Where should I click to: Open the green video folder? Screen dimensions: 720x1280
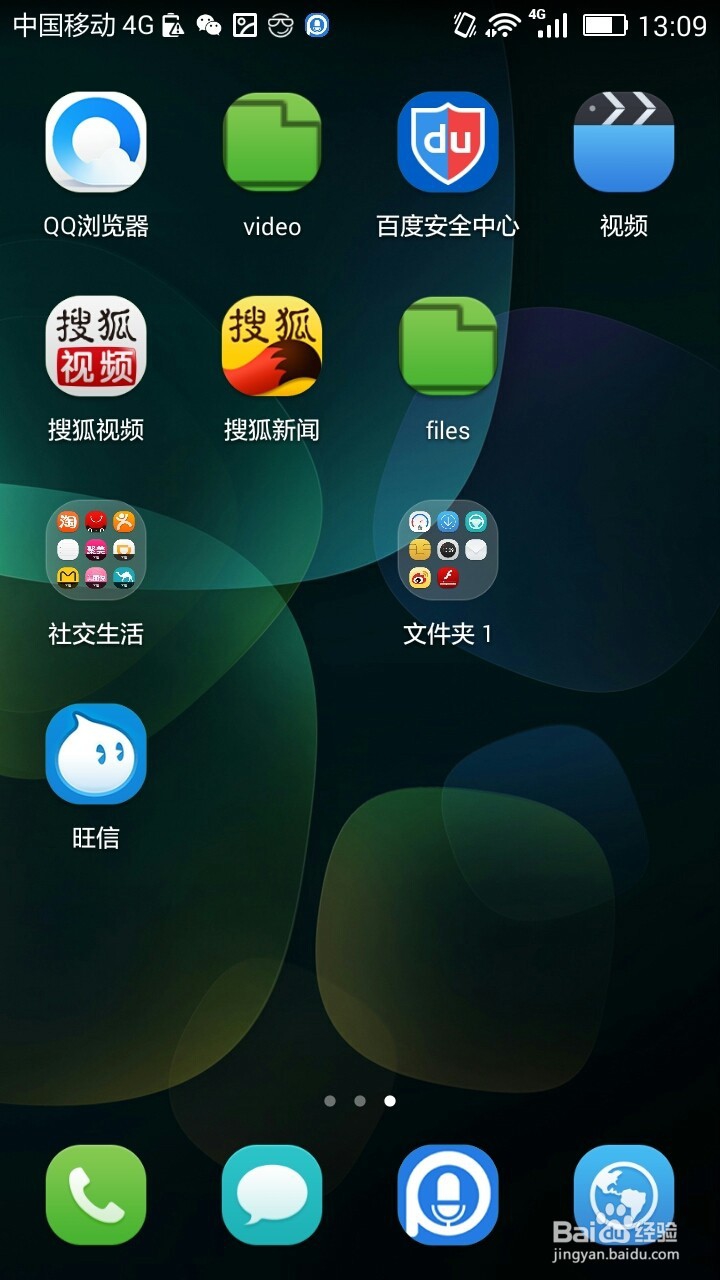click(x=272, y=140)
